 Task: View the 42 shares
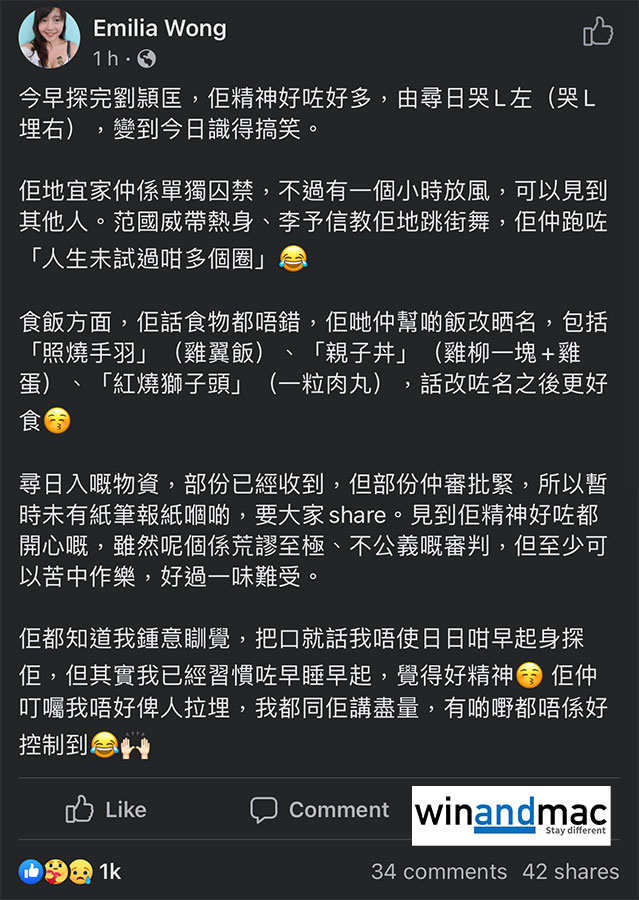coord(570,872)
